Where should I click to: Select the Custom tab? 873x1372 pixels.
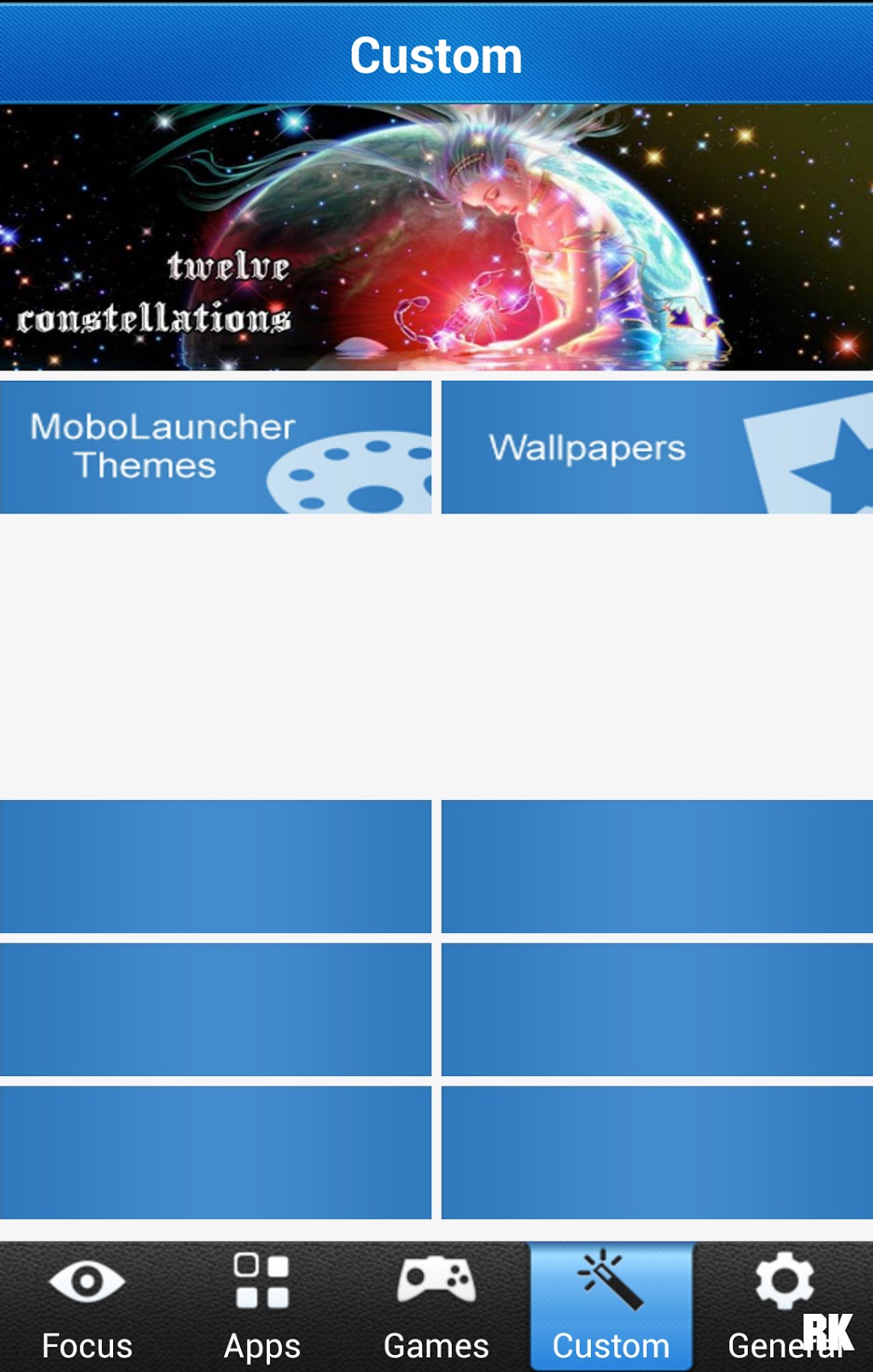coord(611,1307)
